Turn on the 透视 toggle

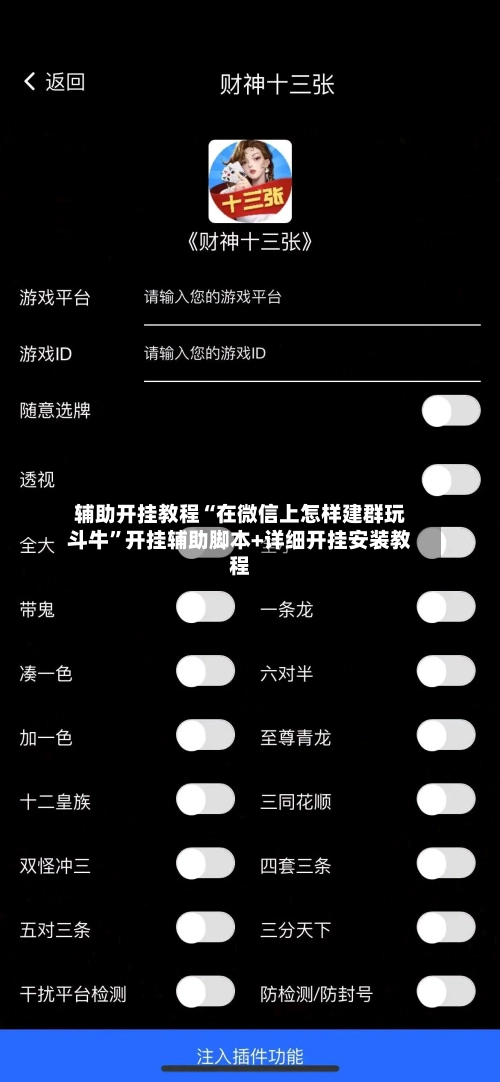click(x=451, y=480)
